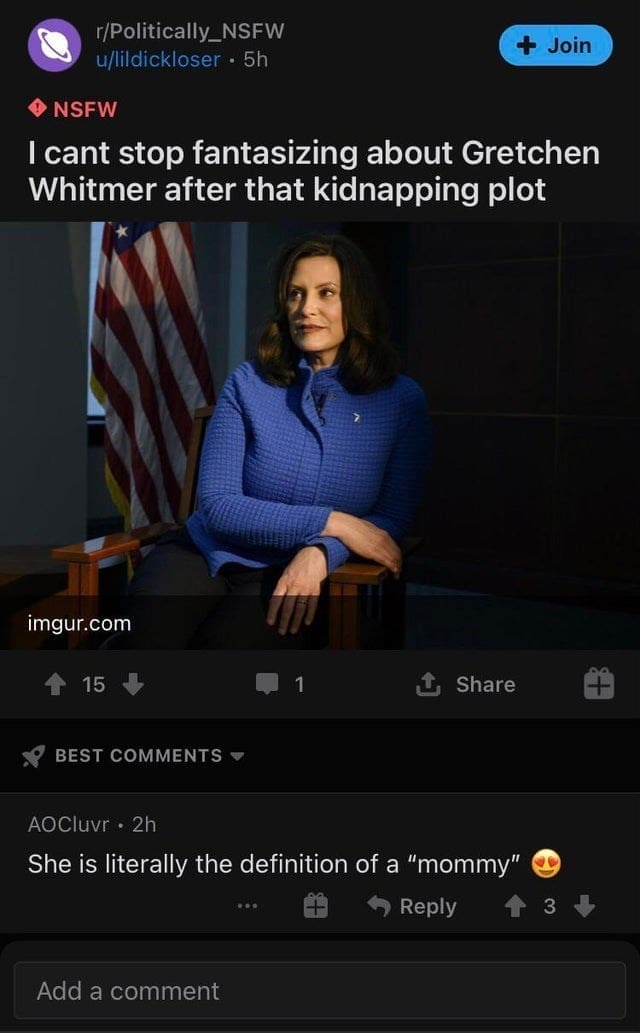Image resolution: width=640 pixels, height=1033 pixels.
Task: Tap the Add a comment field
Action: (x=320, y=991)
